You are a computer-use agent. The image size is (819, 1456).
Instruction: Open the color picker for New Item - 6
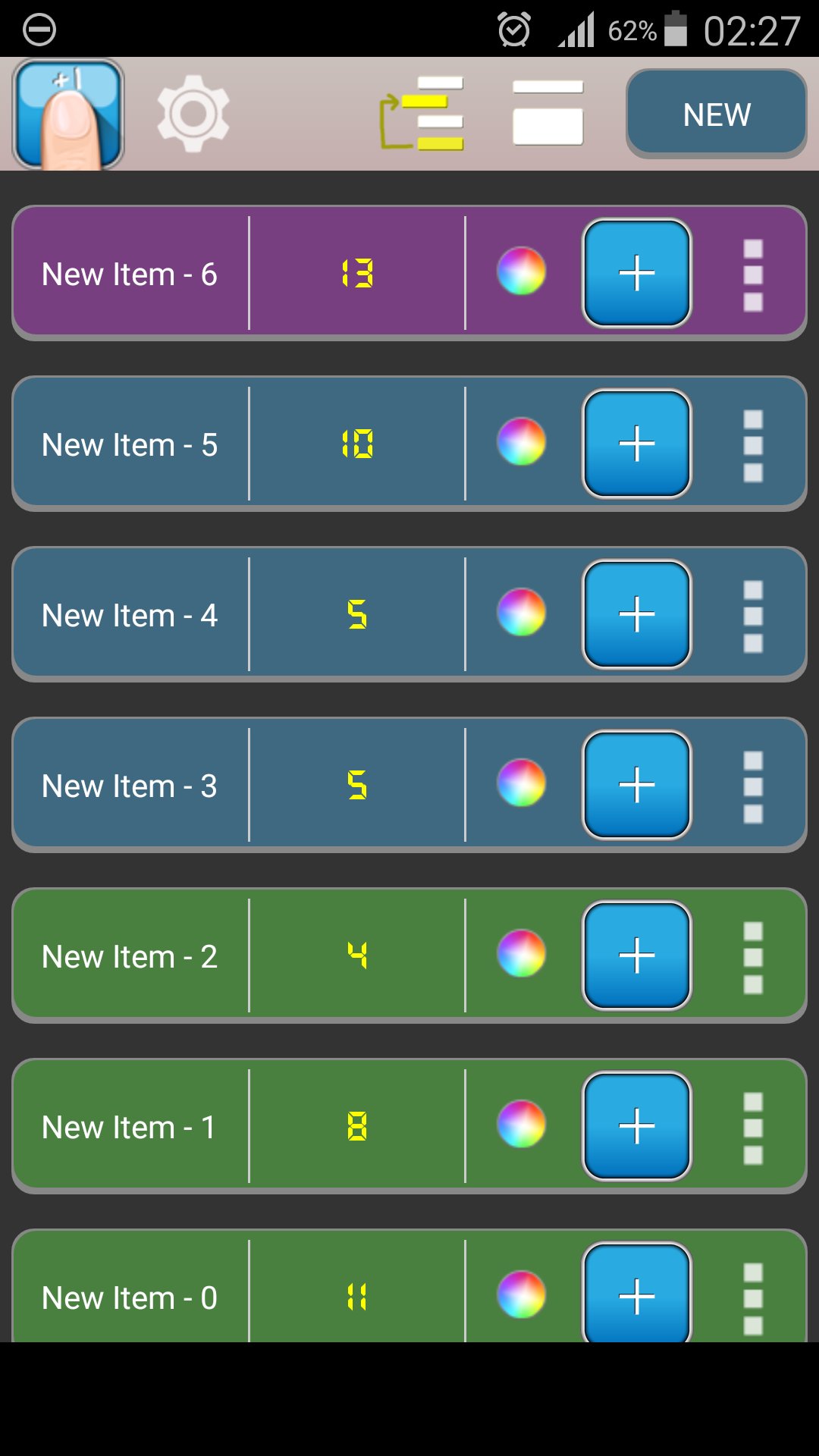pos(521,271)
